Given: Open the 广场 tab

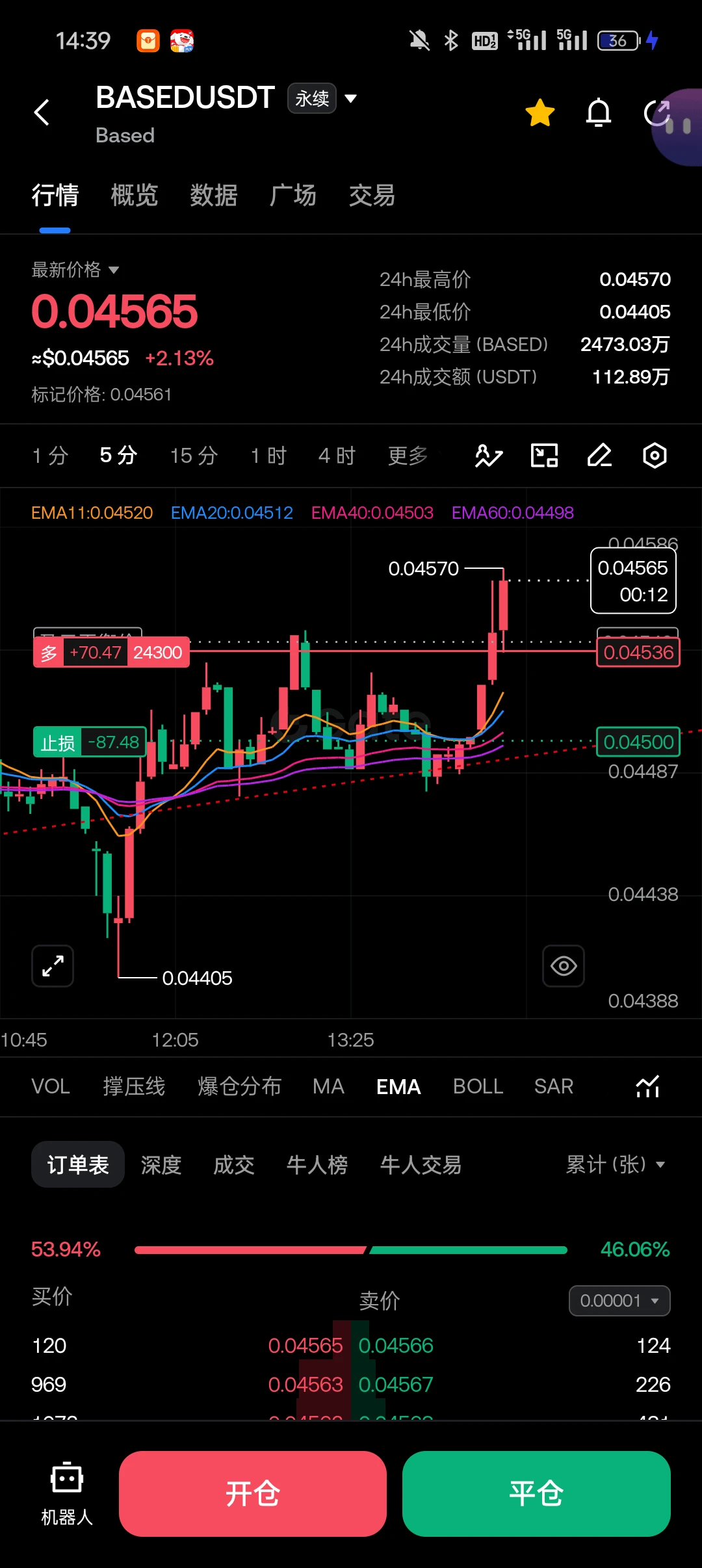Looking at the screenshot, I should tap(293, 195).
